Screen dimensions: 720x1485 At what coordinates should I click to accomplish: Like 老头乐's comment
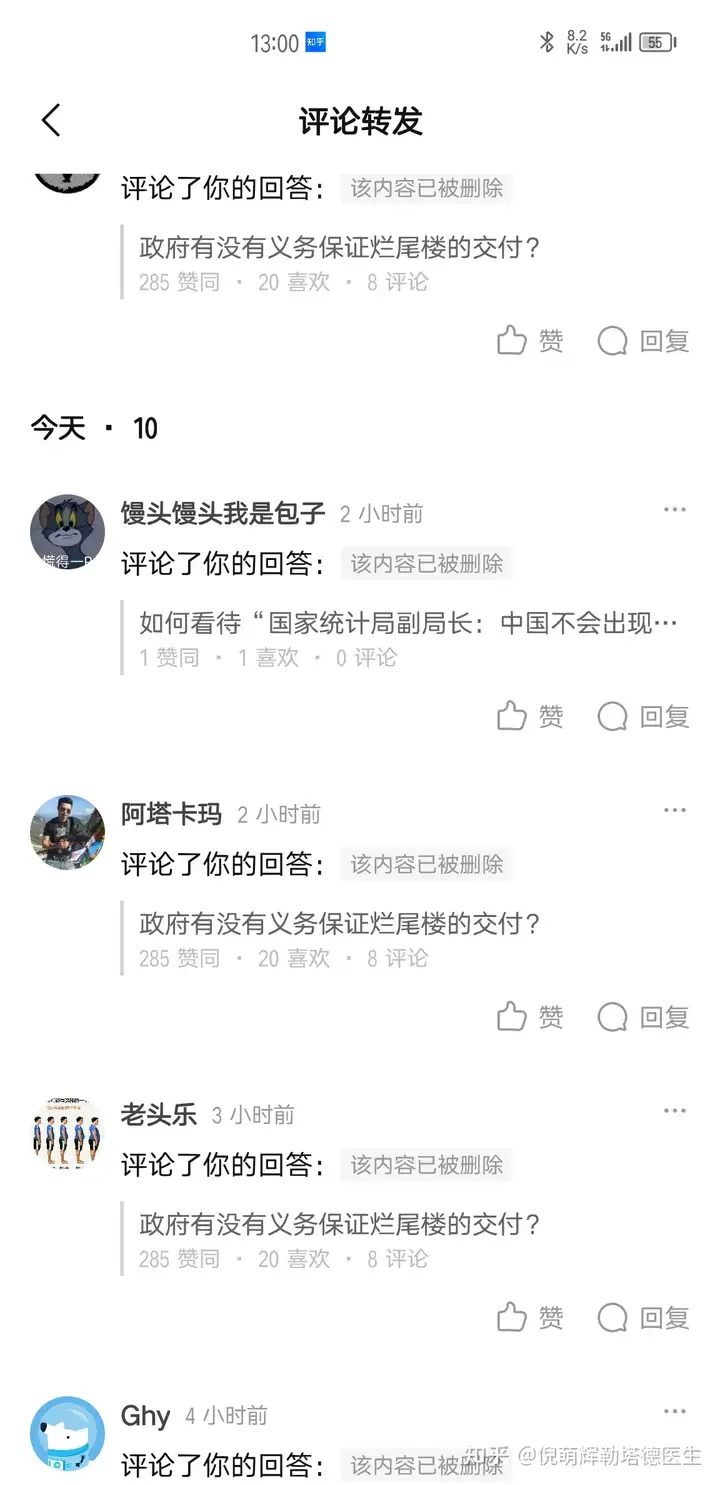pos(530,1318)
